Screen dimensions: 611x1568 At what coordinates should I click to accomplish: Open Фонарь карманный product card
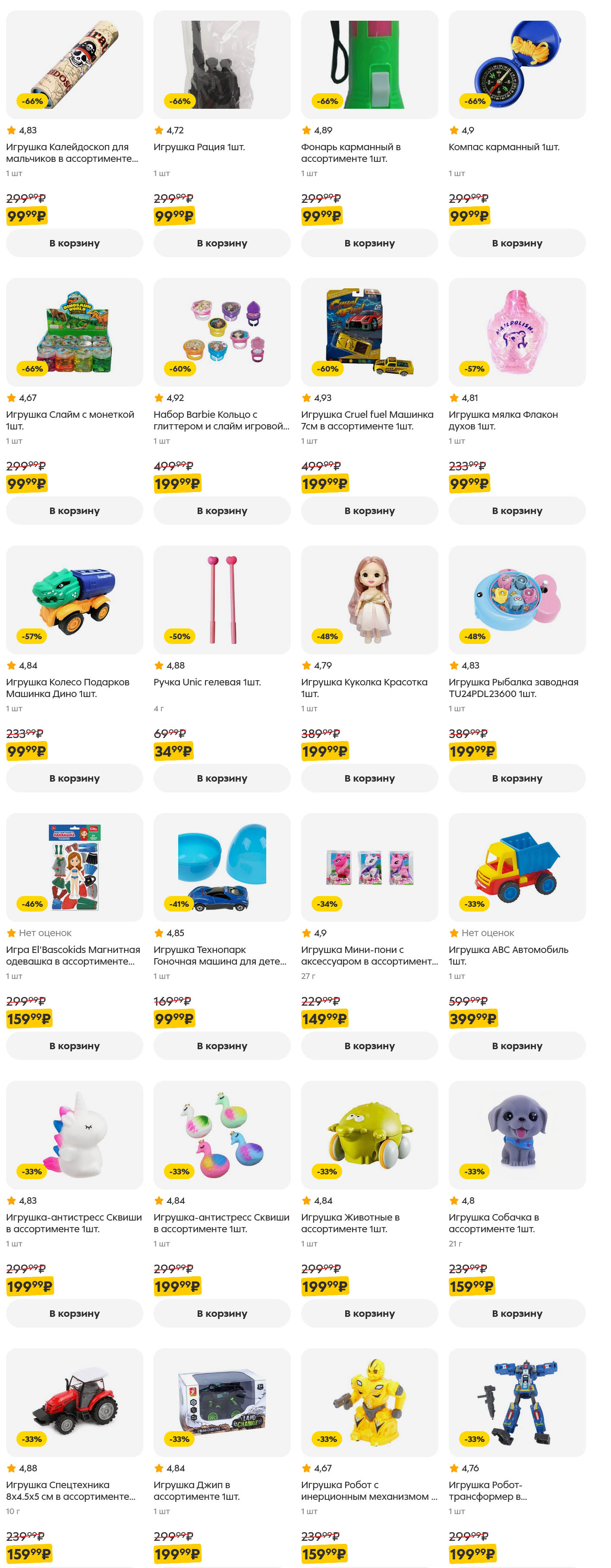click(369, 64)
